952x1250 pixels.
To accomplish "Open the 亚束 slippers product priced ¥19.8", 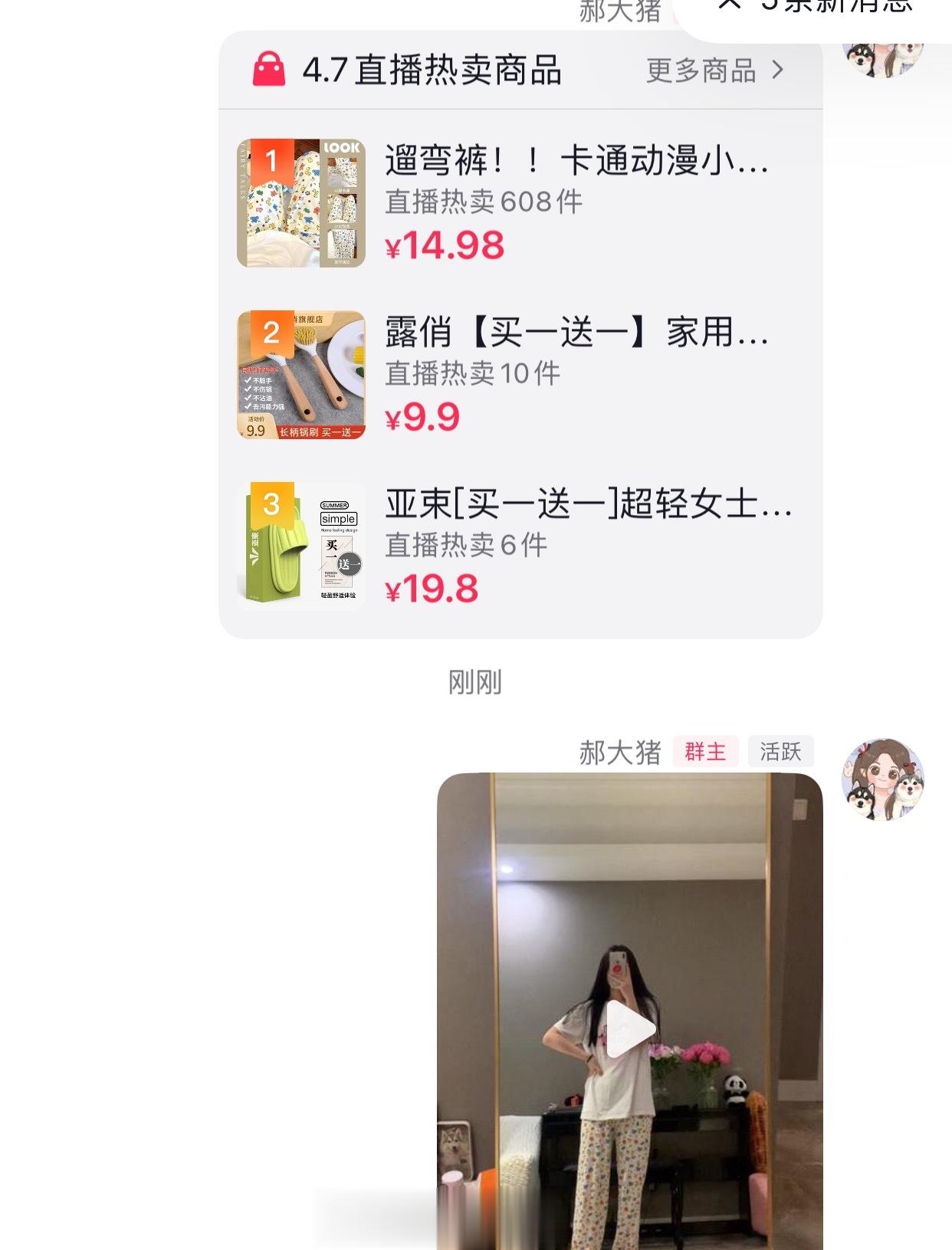I will tap(521, 546).
